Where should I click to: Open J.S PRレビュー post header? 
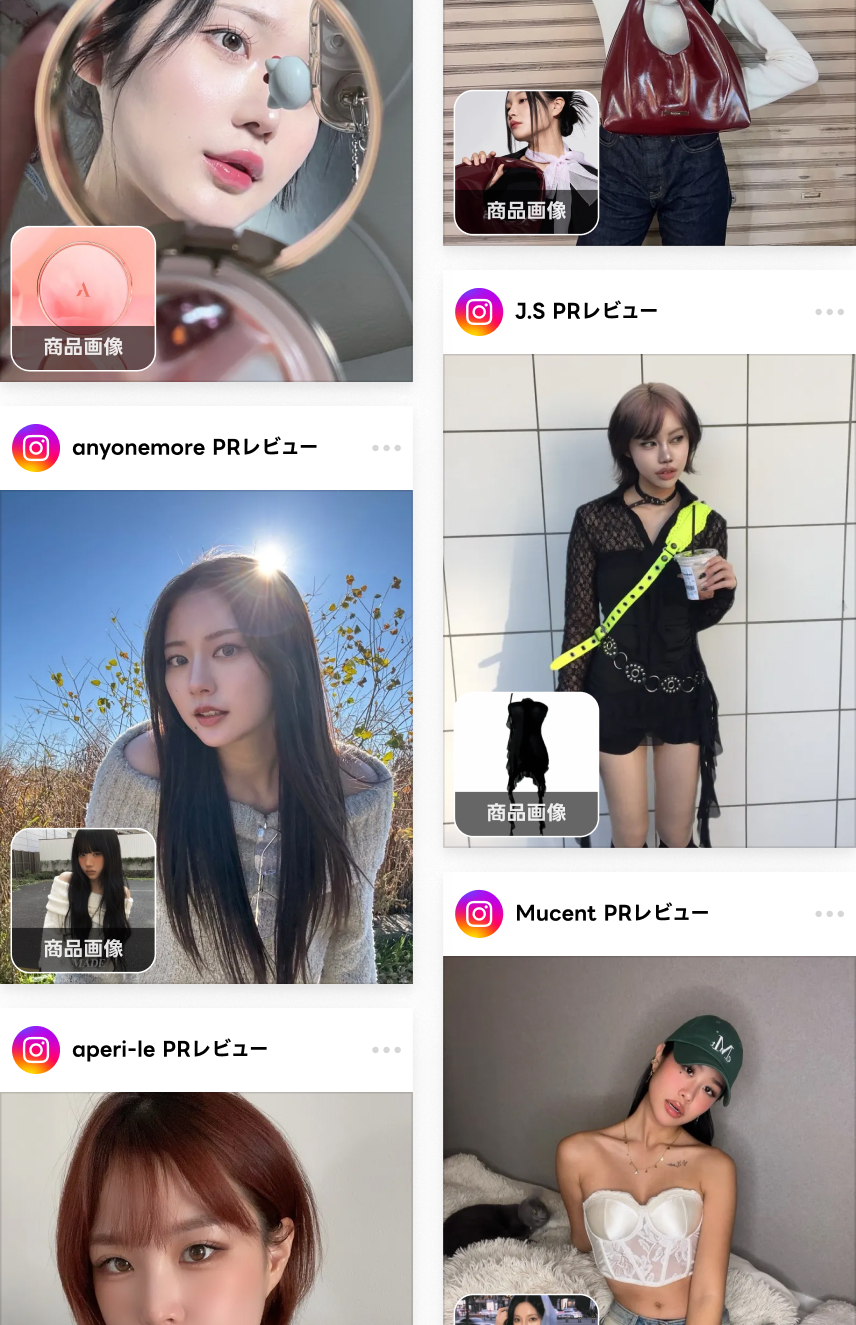tap(586, 312)
